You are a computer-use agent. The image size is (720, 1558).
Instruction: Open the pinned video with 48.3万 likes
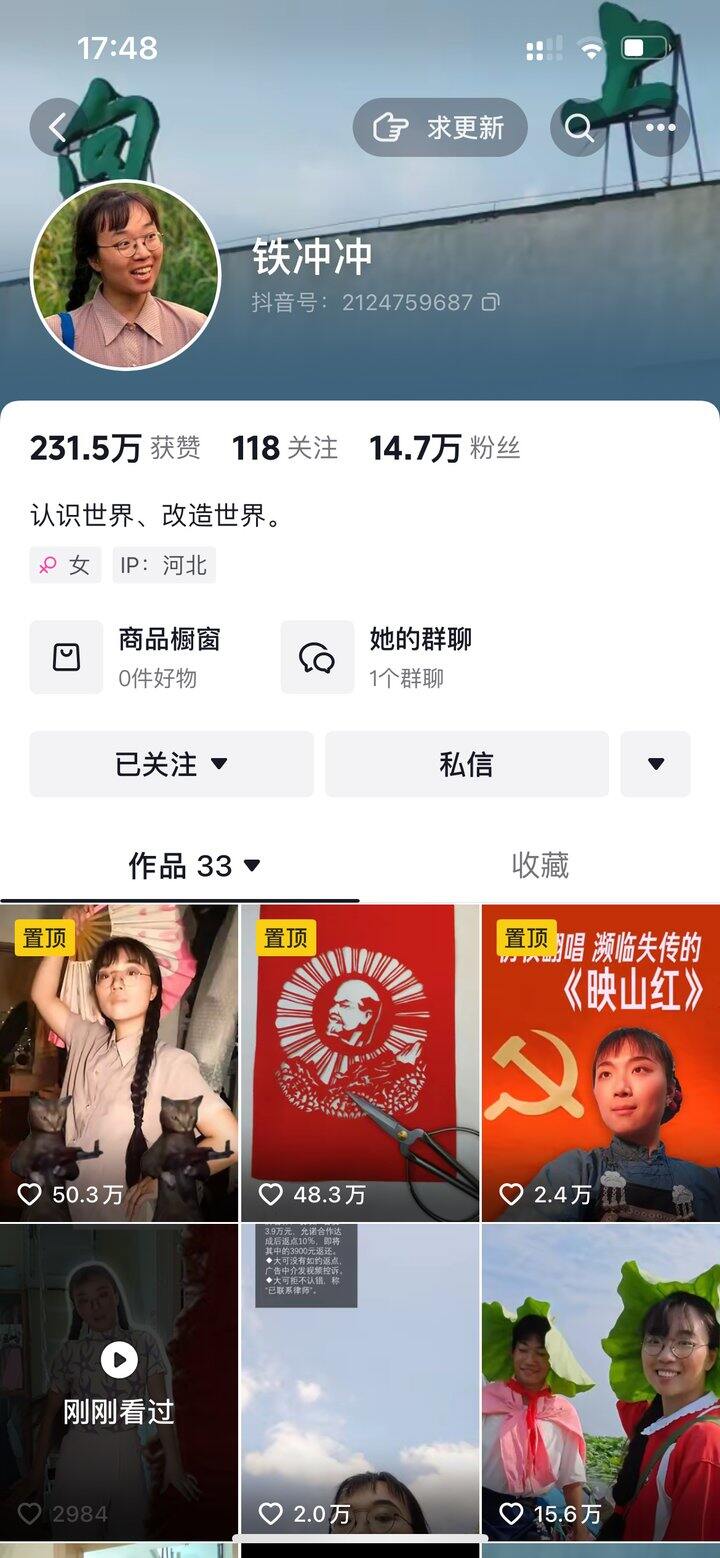[x=360, y=1062]
